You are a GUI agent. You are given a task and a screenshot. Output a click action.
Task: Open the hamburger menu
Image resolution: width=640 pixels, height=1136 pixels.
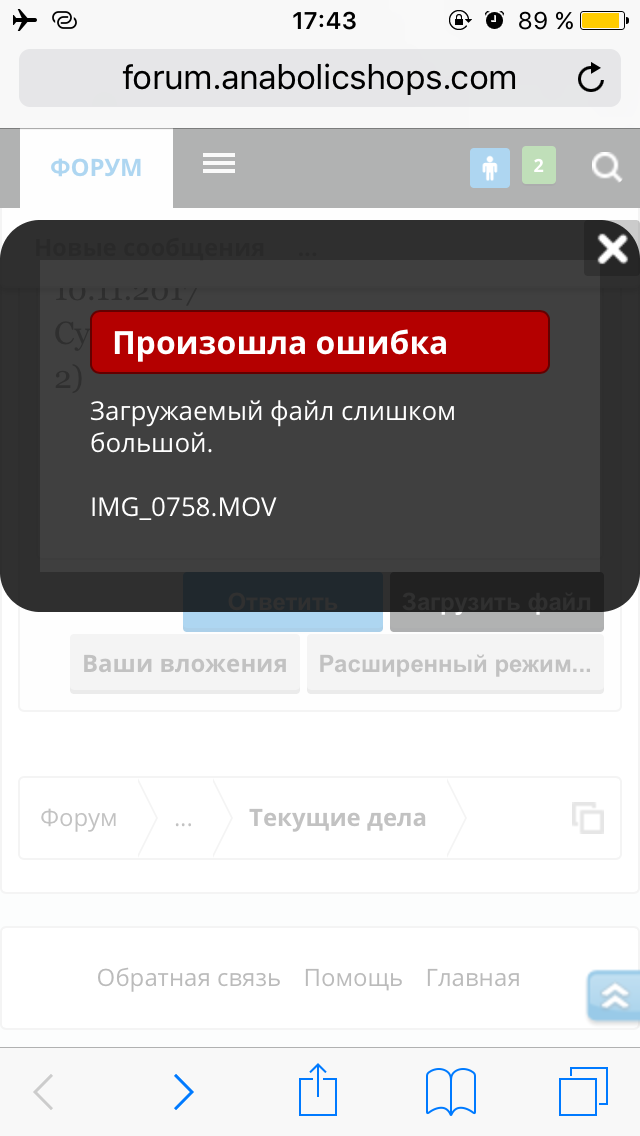[x=218, y=164]
